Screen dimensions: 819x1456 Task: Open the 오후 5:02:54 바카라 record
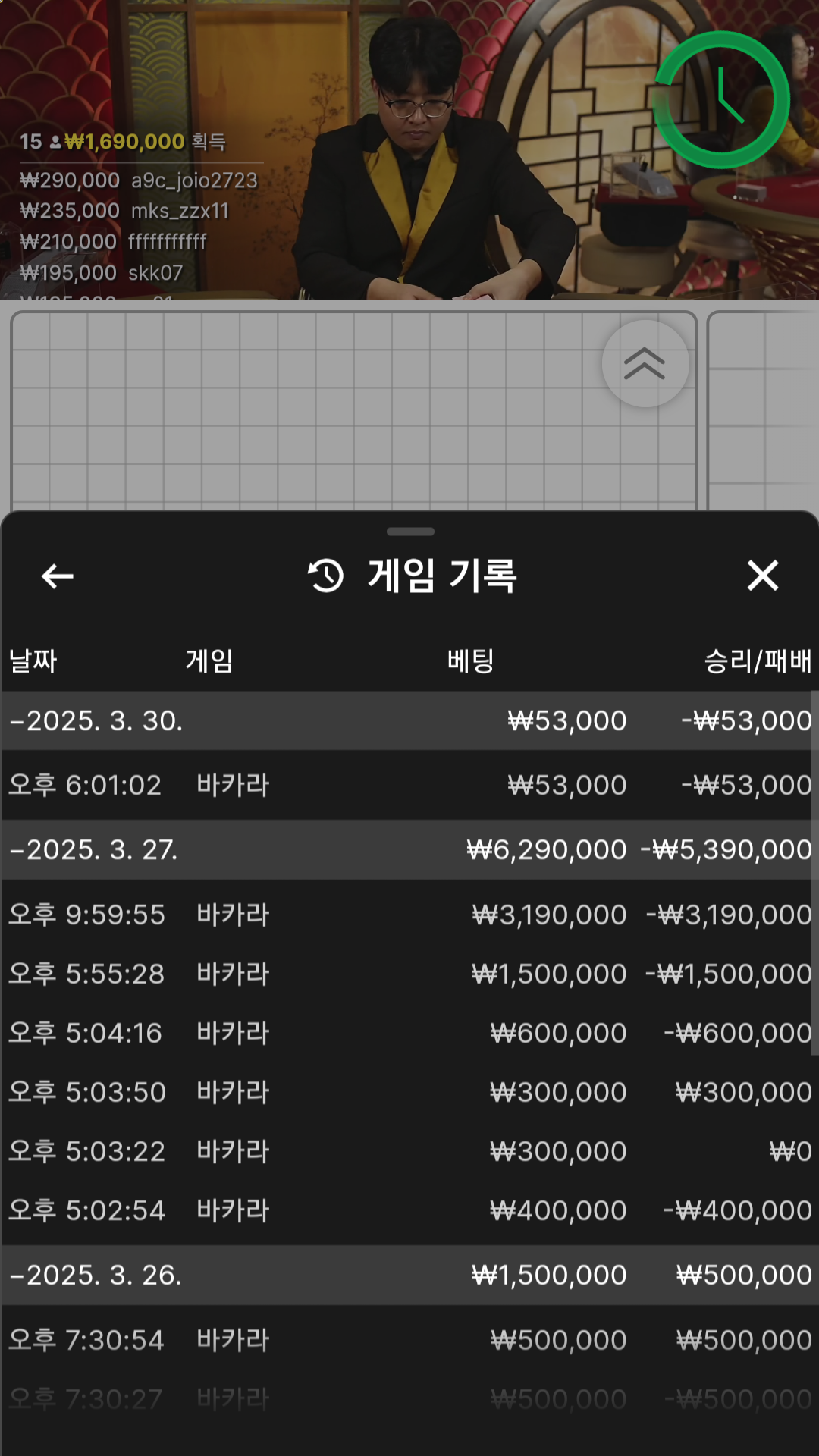pos(409,1210)
